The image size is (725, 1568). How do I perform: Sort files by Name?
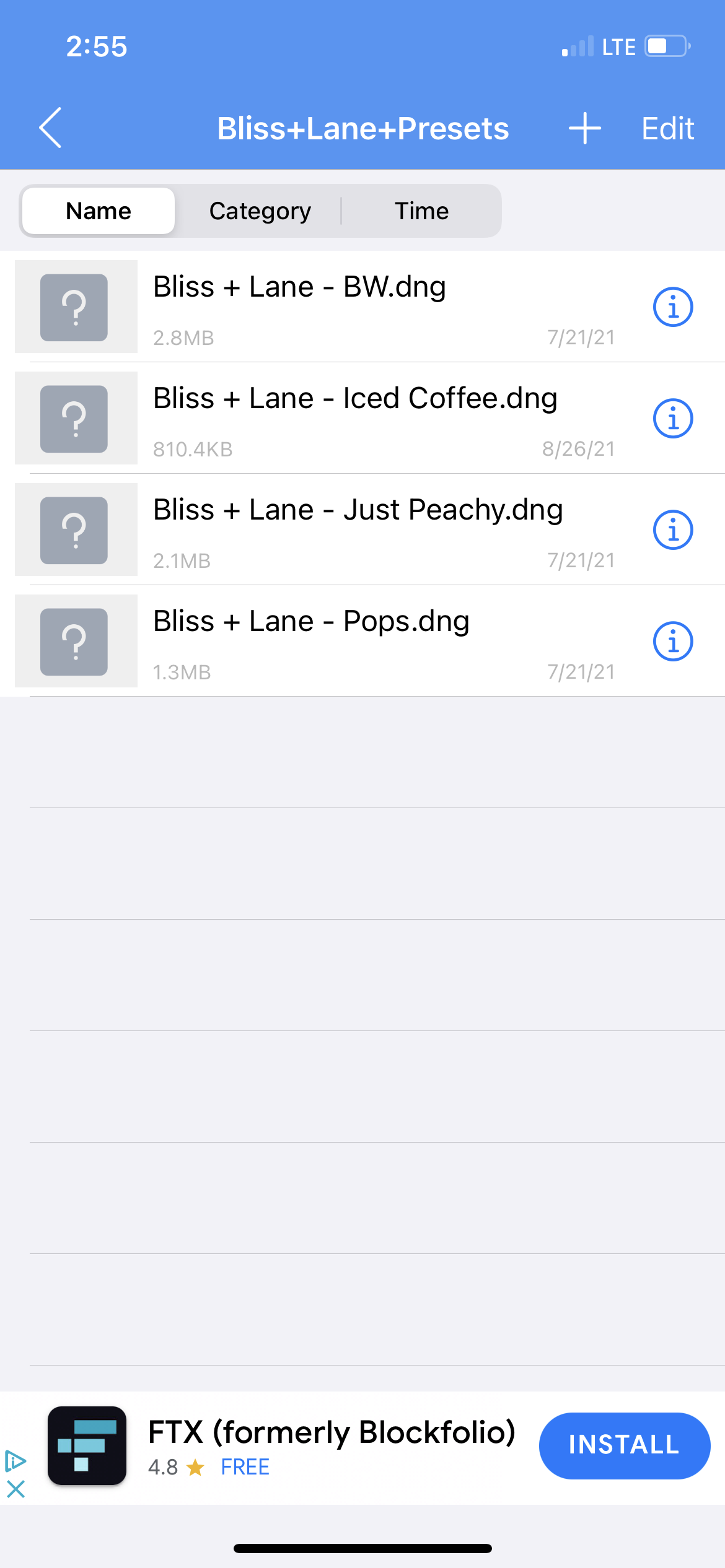click(99, 211)
